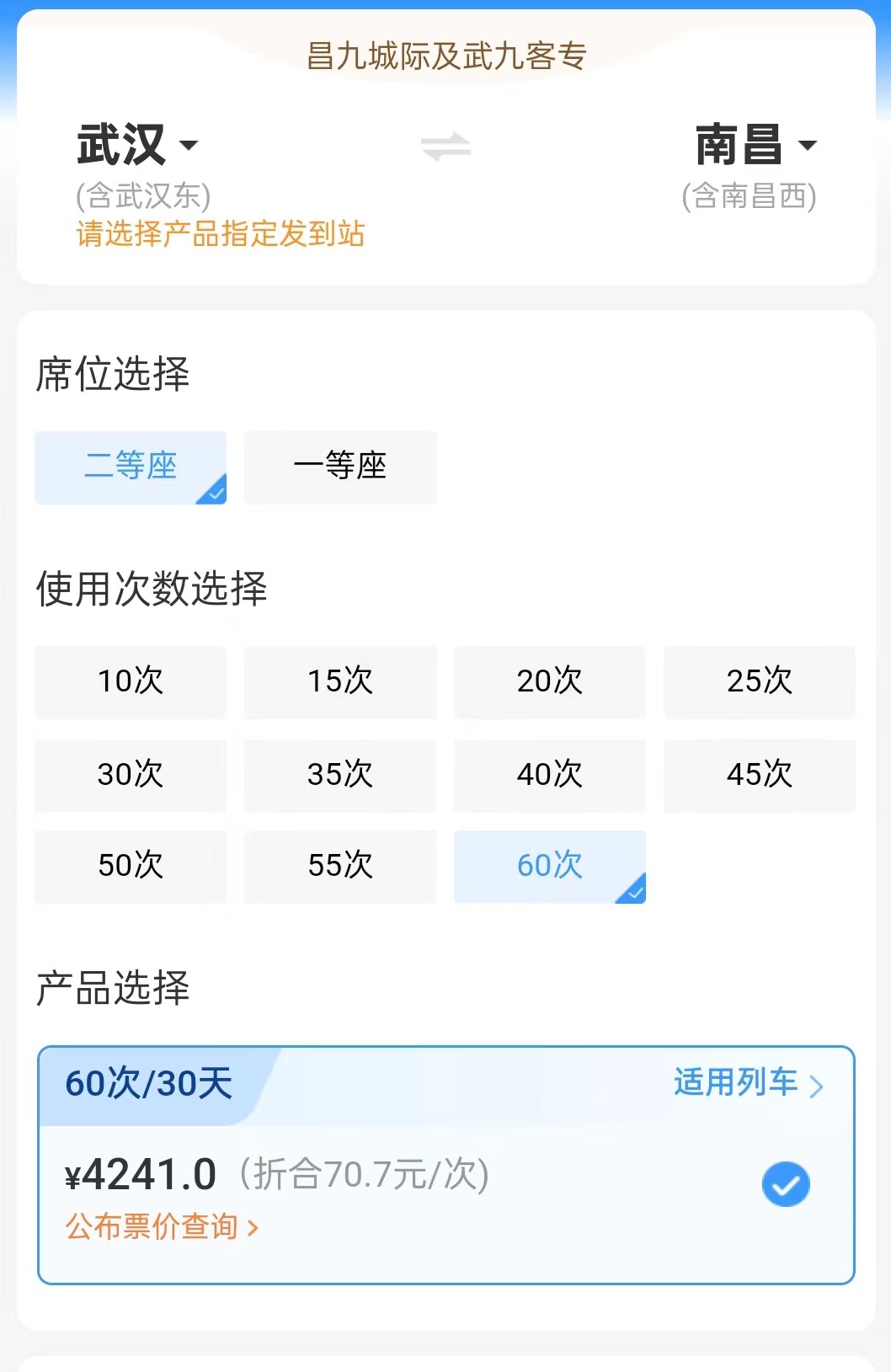The height and width of the screenshot is (1372, 891).
Task: Choose the 45次 usage option
Action: (760, 775)
